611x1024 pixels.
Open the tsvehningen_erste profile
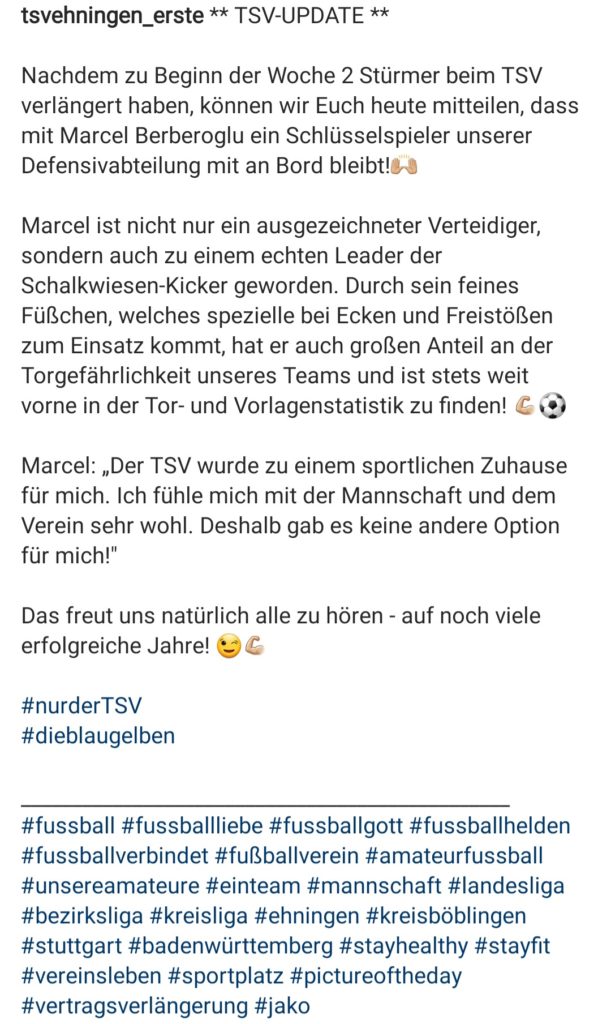pyautogui.click(x=112, y=17)
